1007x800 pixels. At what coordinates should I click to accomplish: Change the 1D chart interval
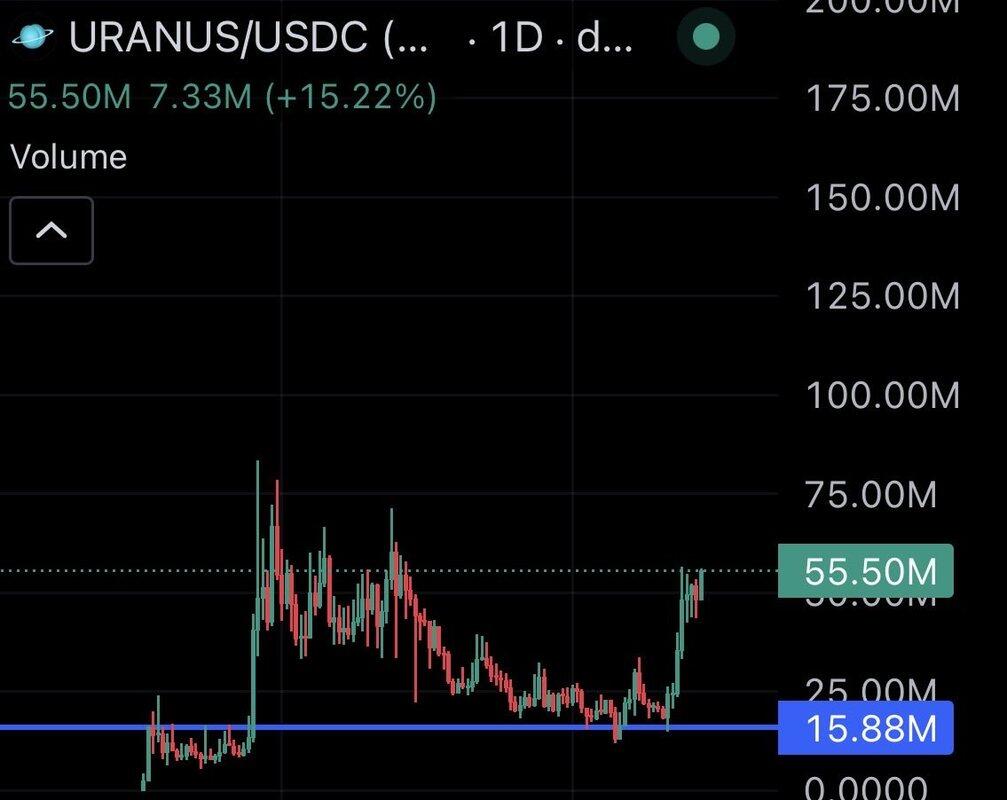[x=517, y=38]
